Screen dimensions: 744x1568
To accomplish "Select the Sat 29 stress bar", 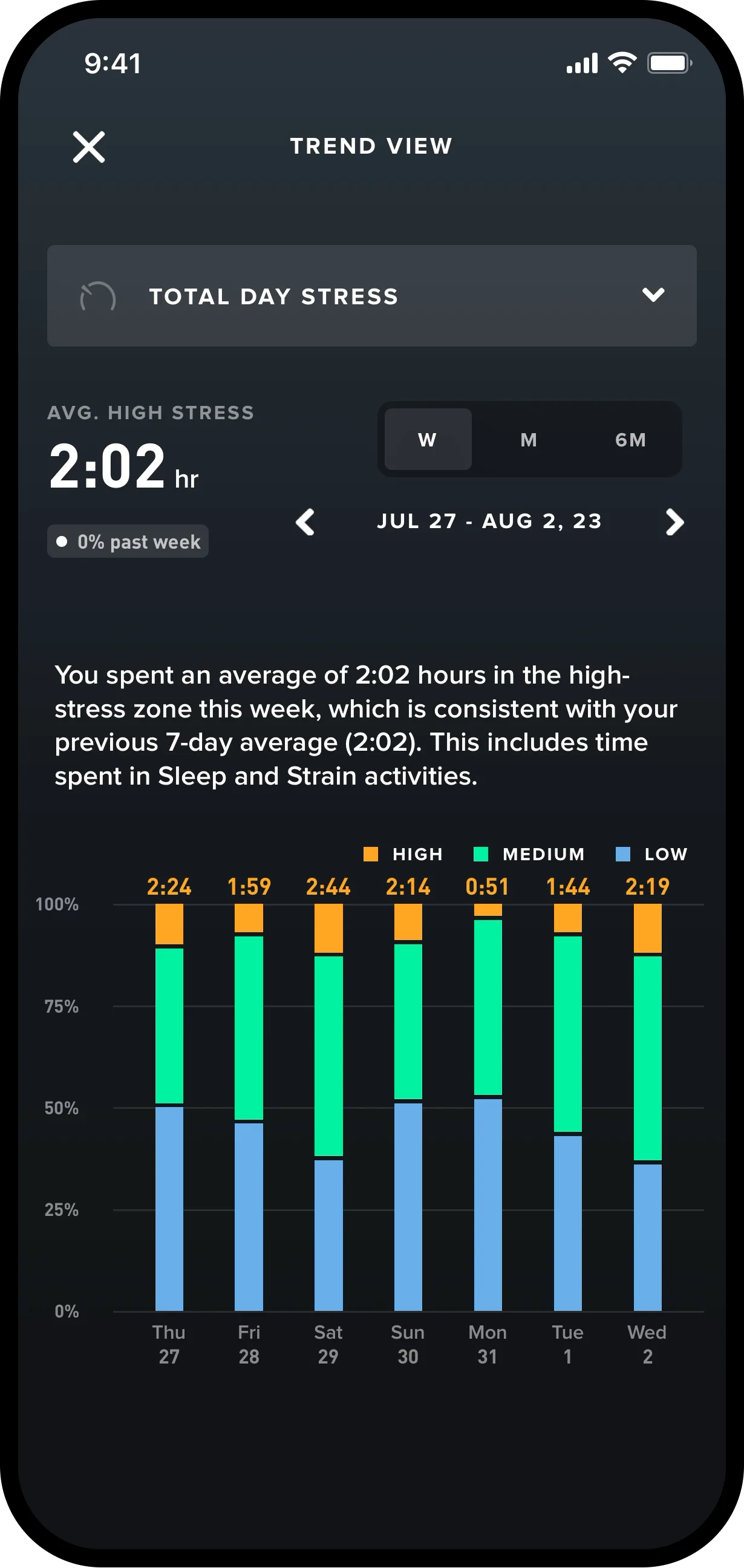I will coord(328,1108).
